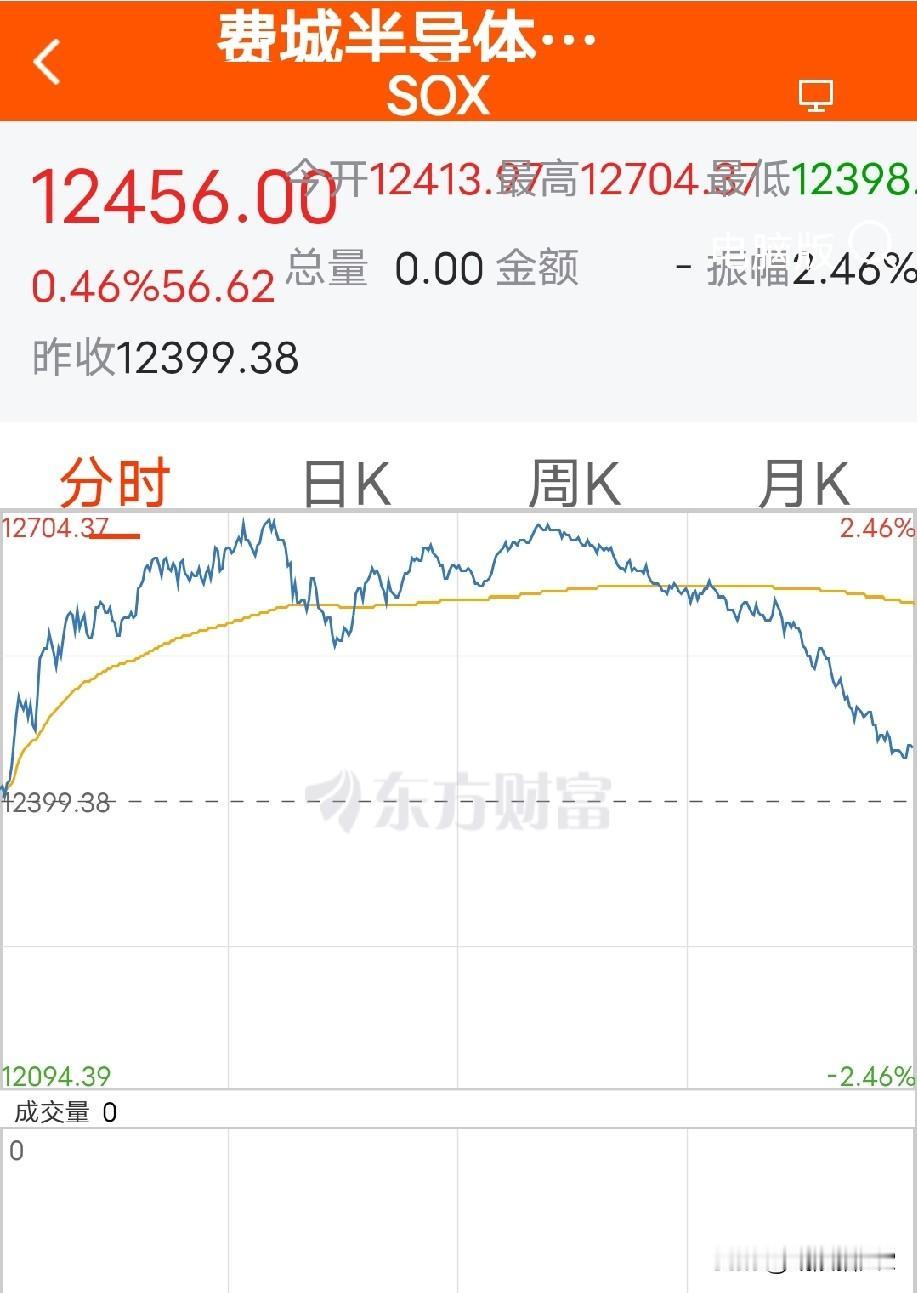Go back using the header arrow
This screenshot has width=917, height=1293.
[47, 62]
